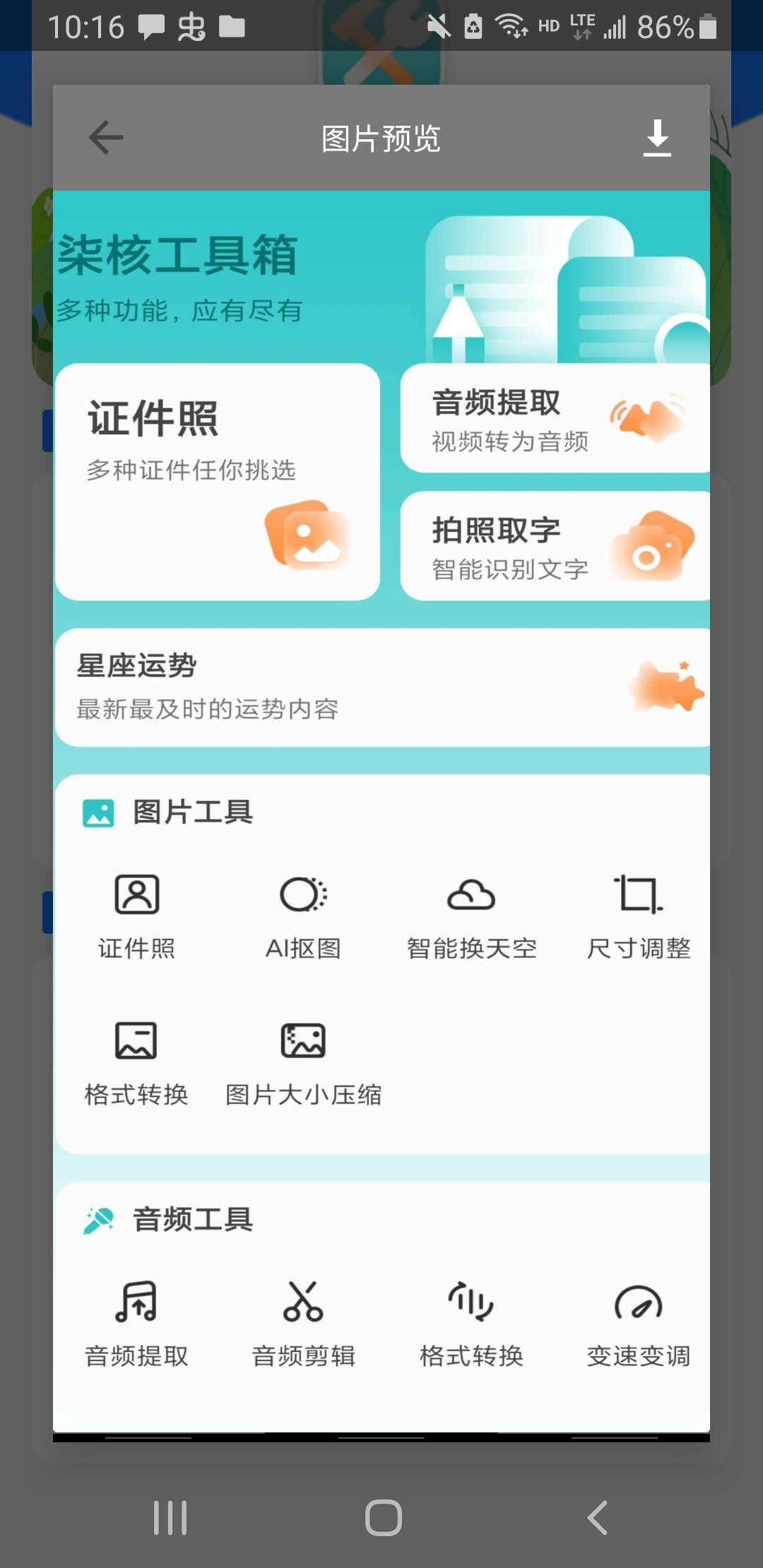Tap the back arrow to leave preview
763x1568 pixels.
(105, 137)
